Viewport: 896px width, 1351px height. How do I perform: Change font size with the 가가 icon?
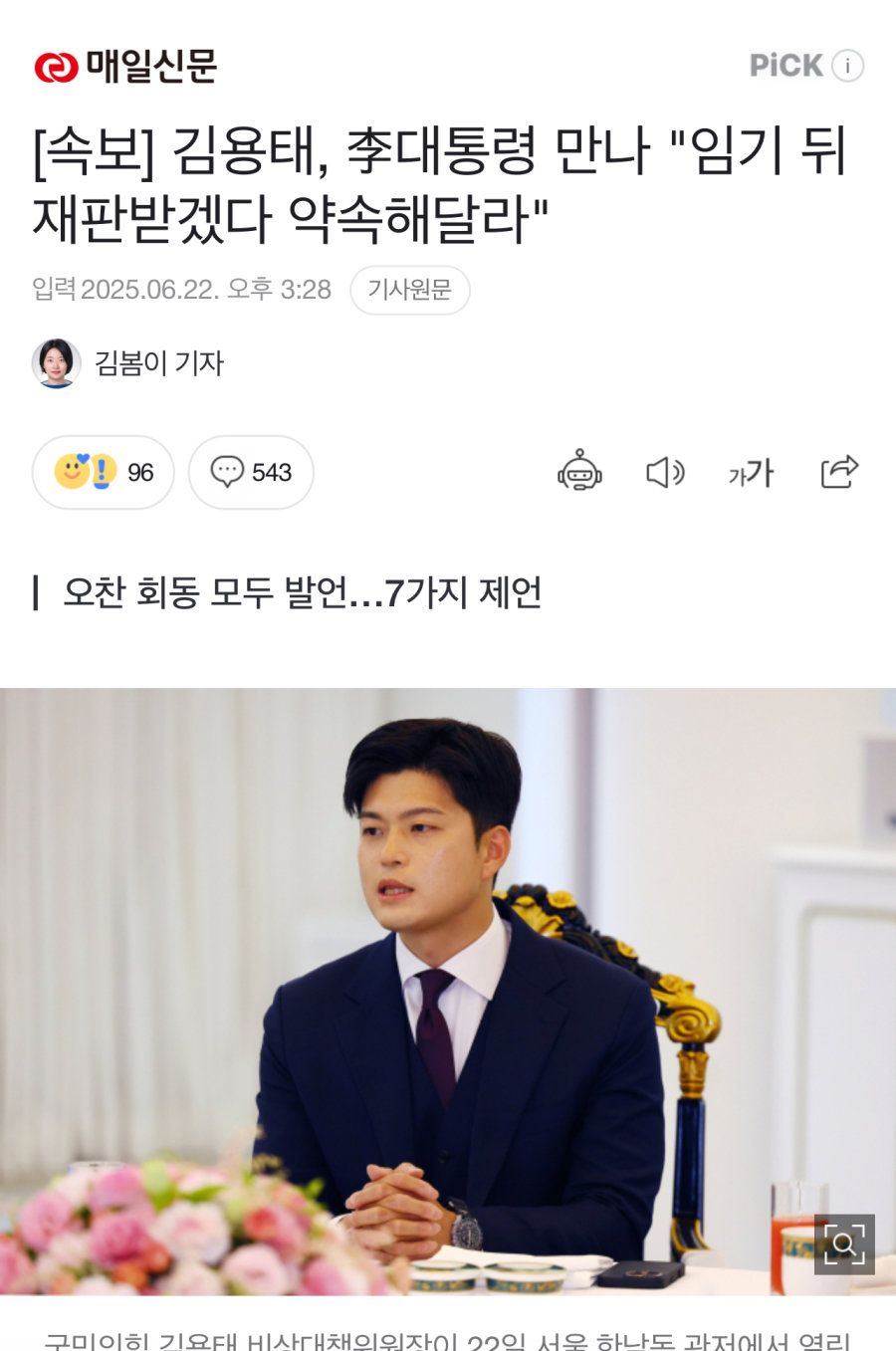click(x=751, y=472)
